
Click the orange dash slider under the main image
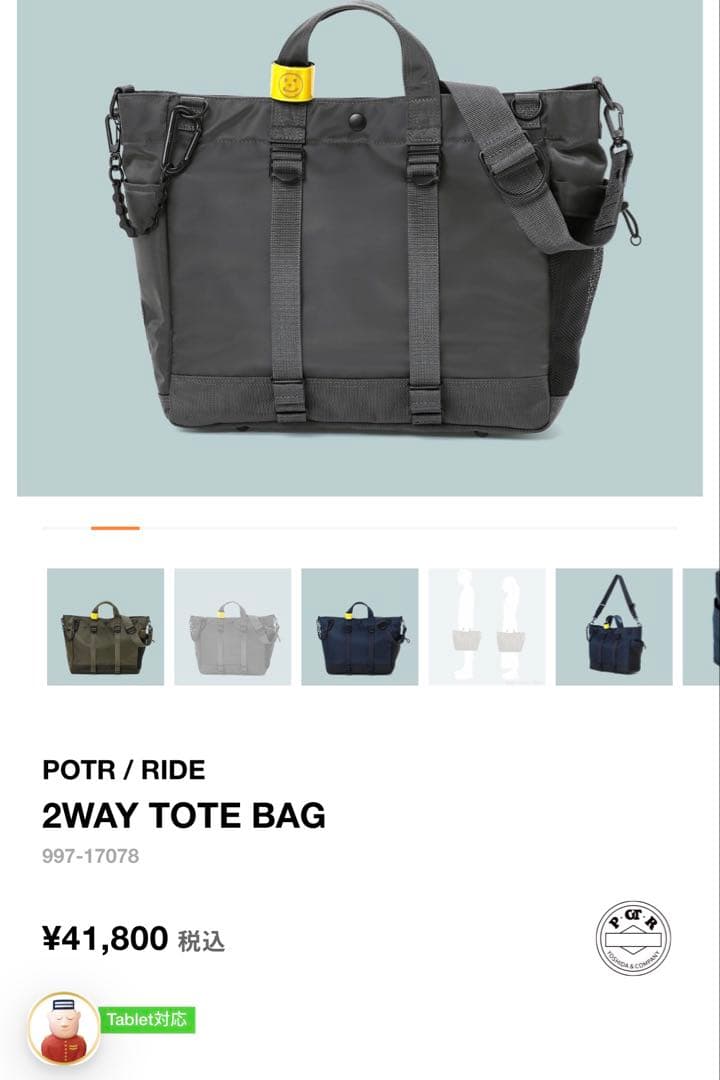tap(113, 525)
